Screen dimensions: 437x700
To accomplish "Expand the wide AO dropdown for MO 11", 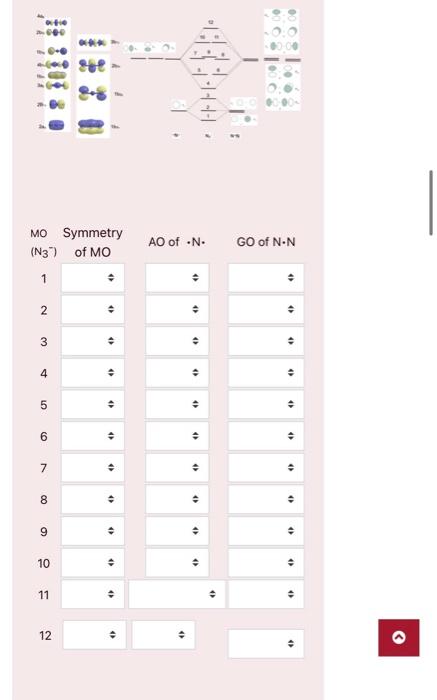I will coord(177,594).
